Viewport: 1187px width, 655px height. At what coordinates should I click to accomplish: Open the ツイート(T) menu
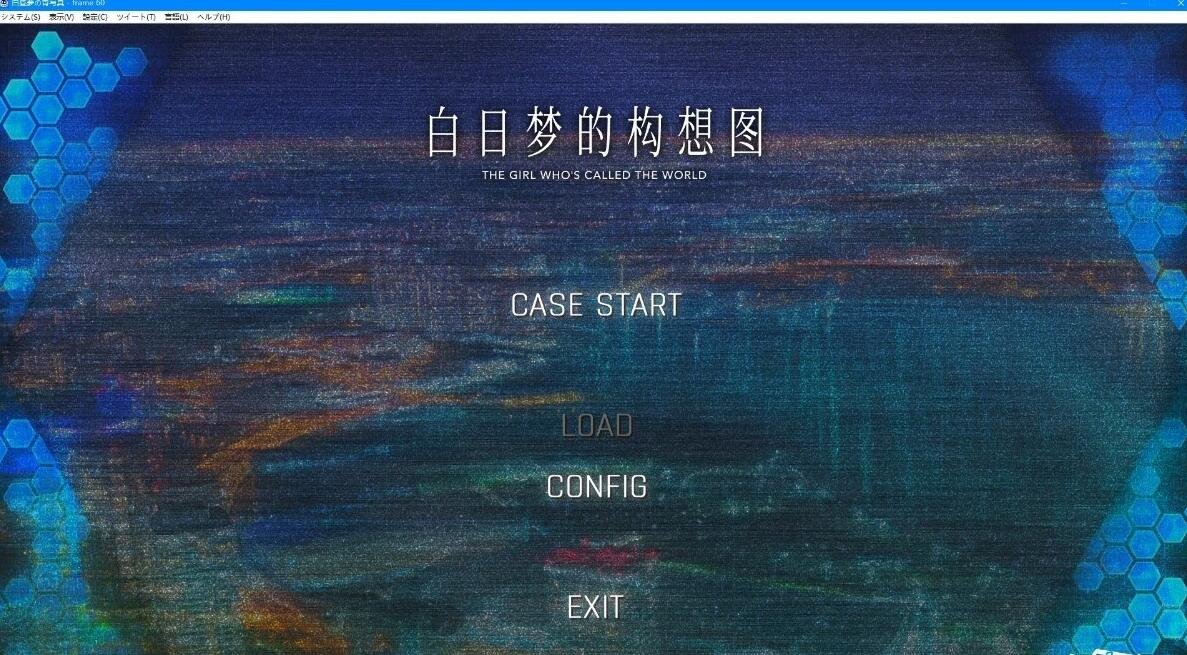136,17
